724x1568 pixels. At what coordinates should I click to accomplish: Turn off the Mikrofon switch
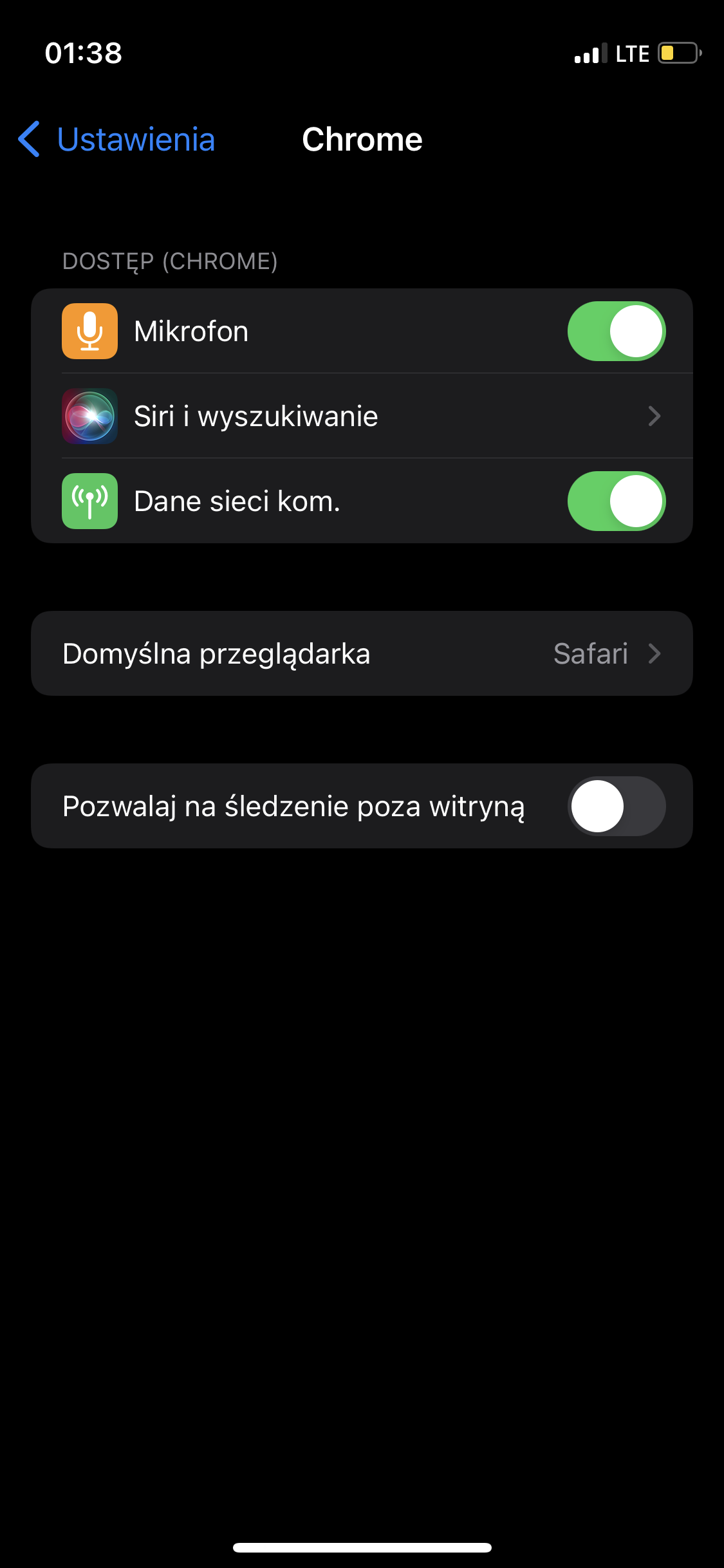616,331
